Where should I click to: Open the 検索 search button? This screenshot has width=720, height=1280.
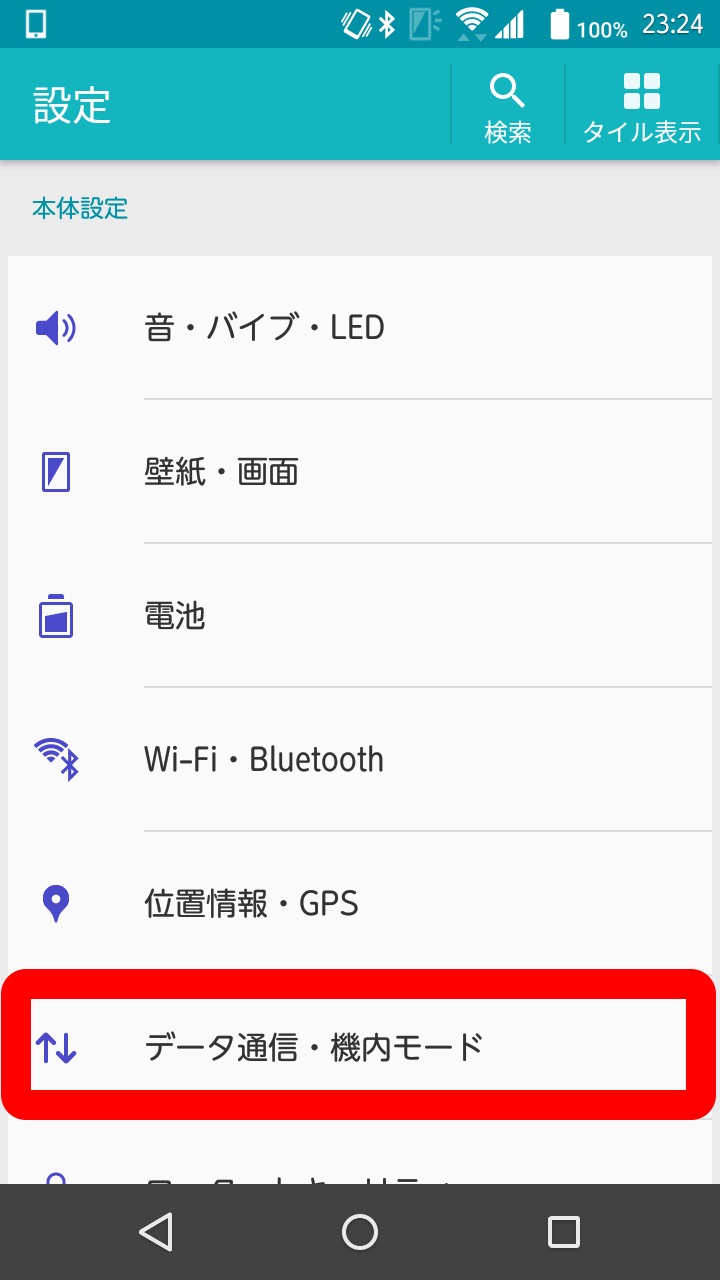[x=508, y=106]
